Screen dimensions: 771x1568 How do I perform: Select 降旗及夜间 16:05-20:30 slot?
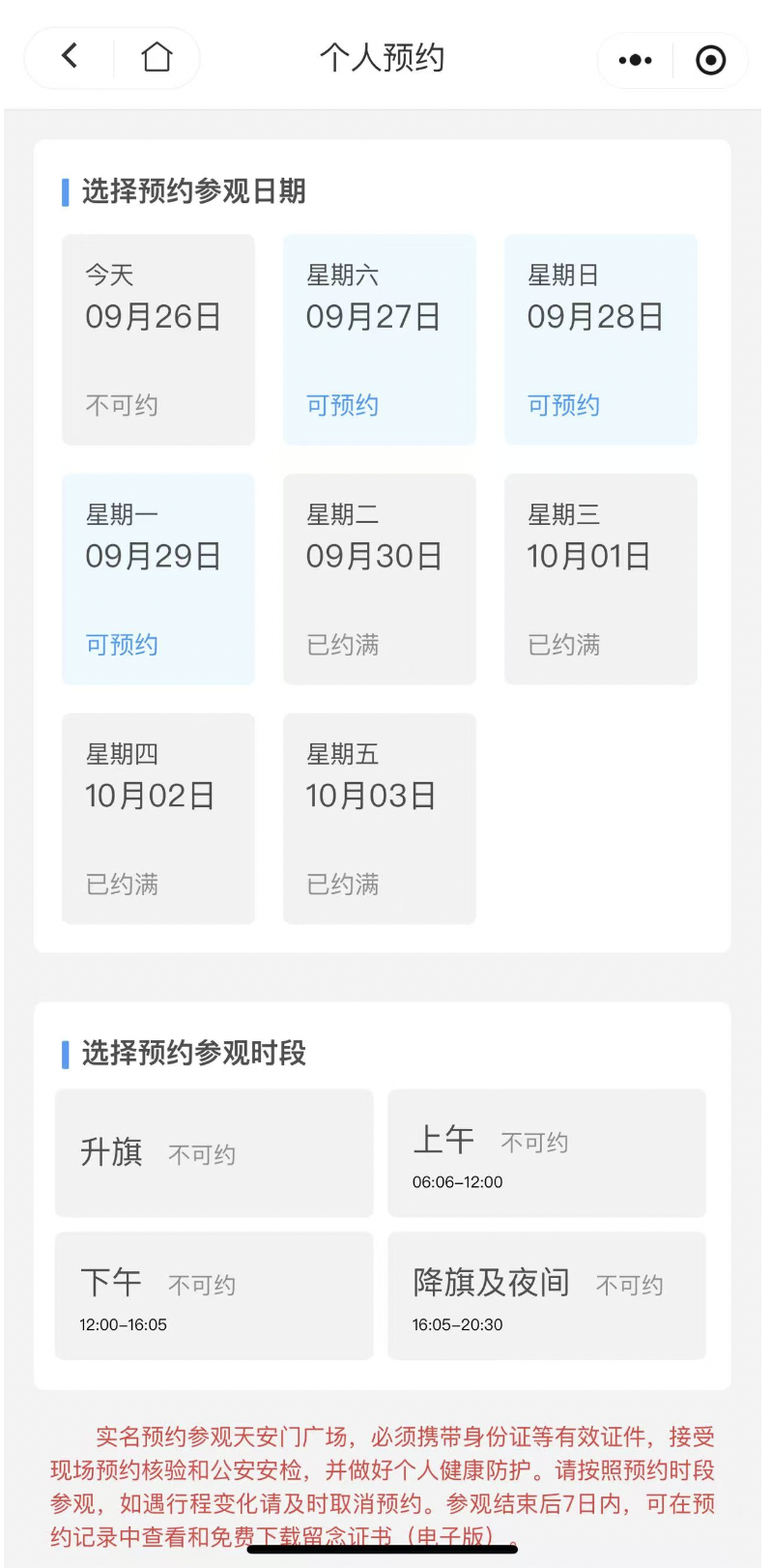[547, 1295]
